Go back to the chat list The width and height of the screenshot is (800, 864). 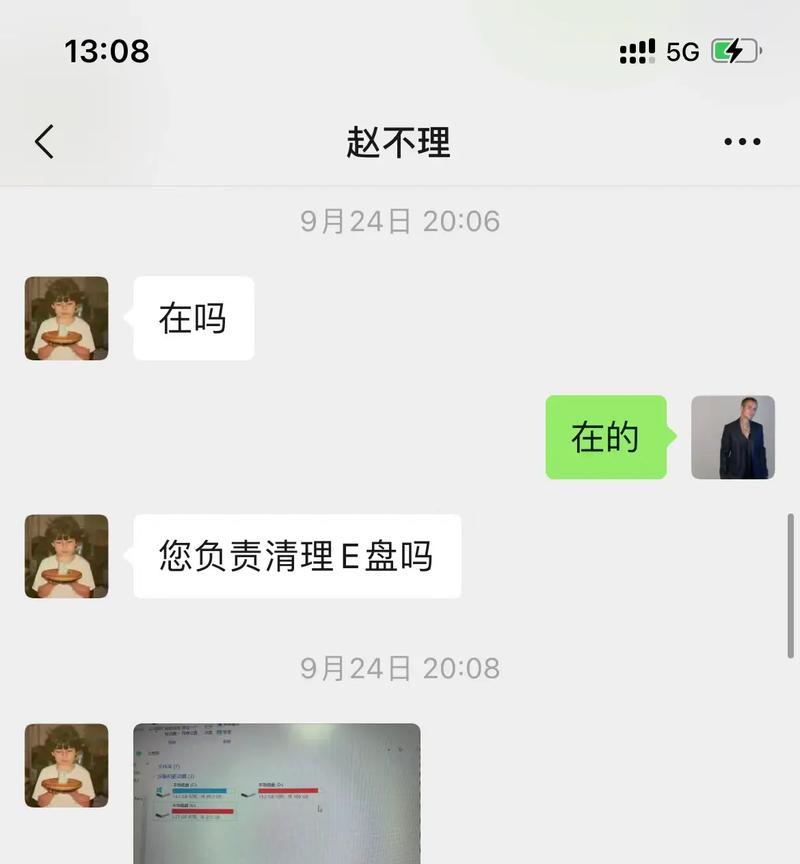pos(44,142)
